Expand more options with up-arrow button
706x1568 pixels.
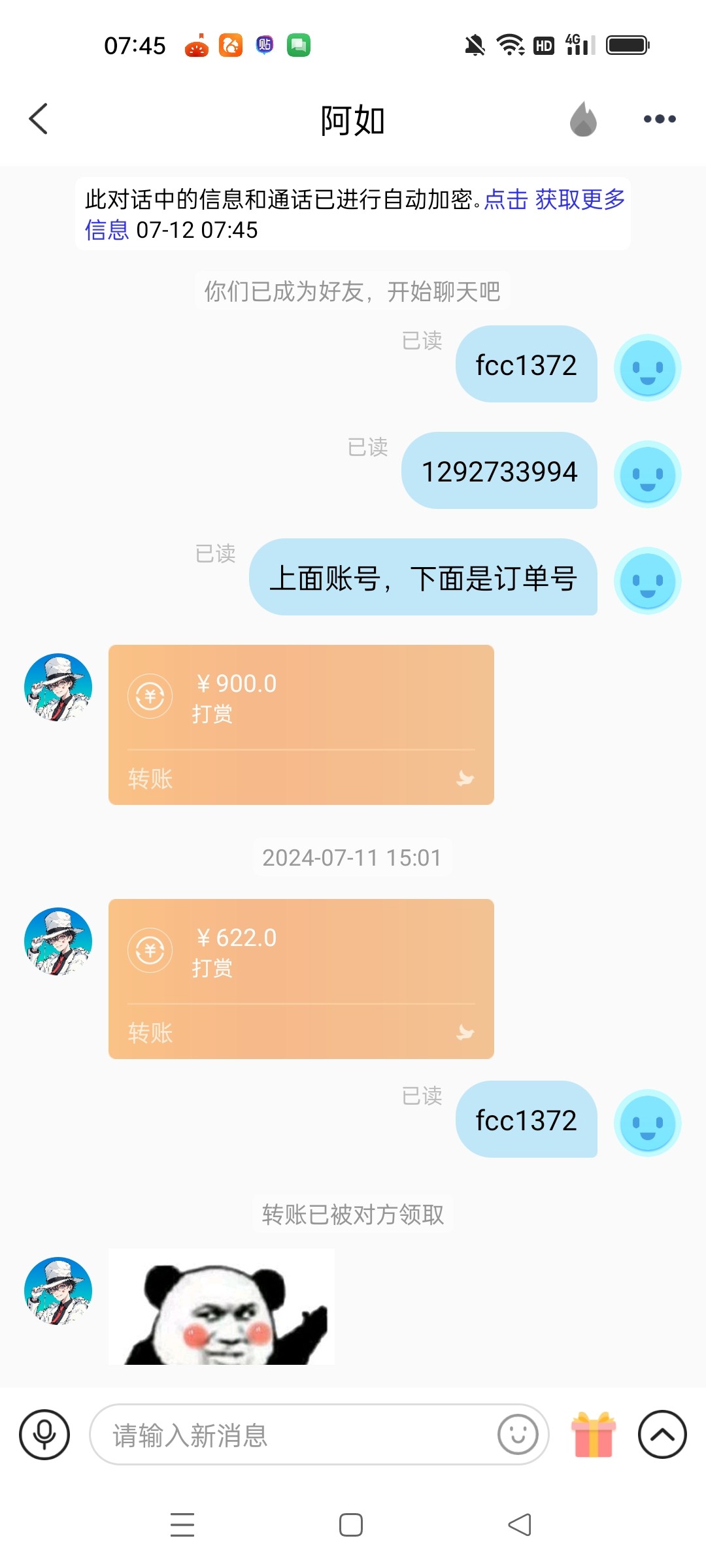click(x=662, y=1435)
